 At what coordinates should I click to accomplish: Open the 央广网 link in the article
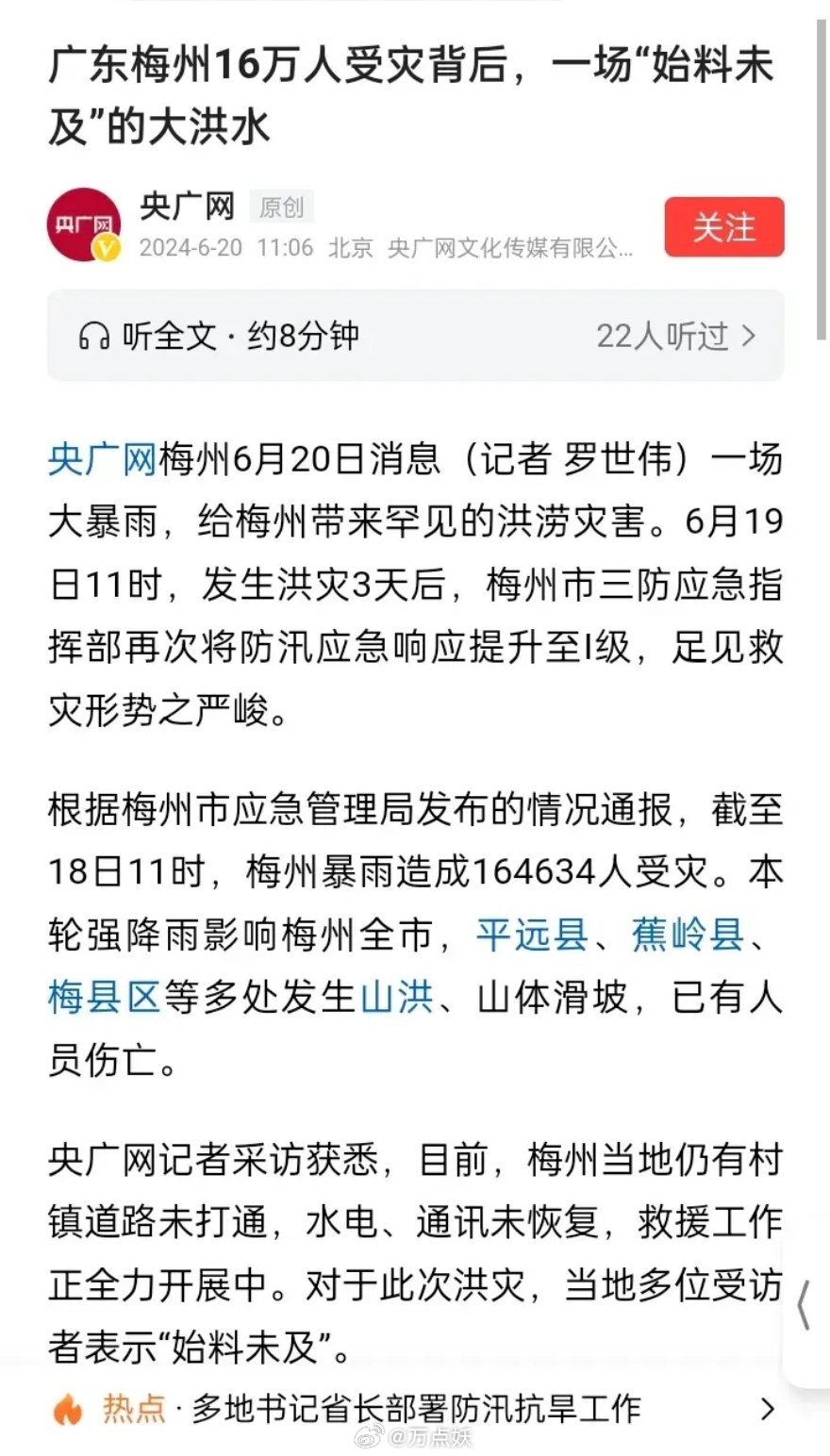click(x=102, y=461)
